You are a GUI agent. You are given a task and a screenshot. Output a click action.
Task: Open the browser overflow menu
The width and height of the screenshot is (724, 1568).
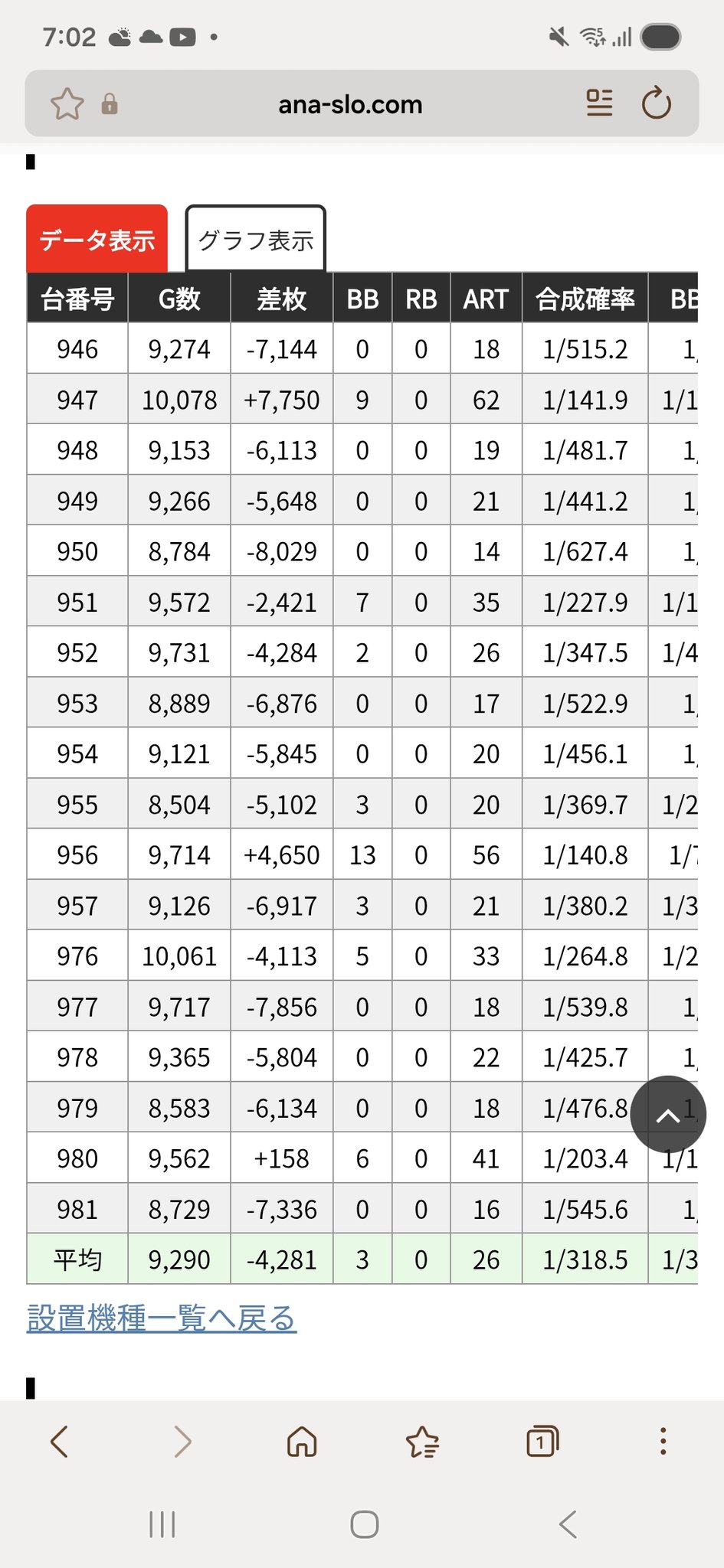[x=663, y=1442]
